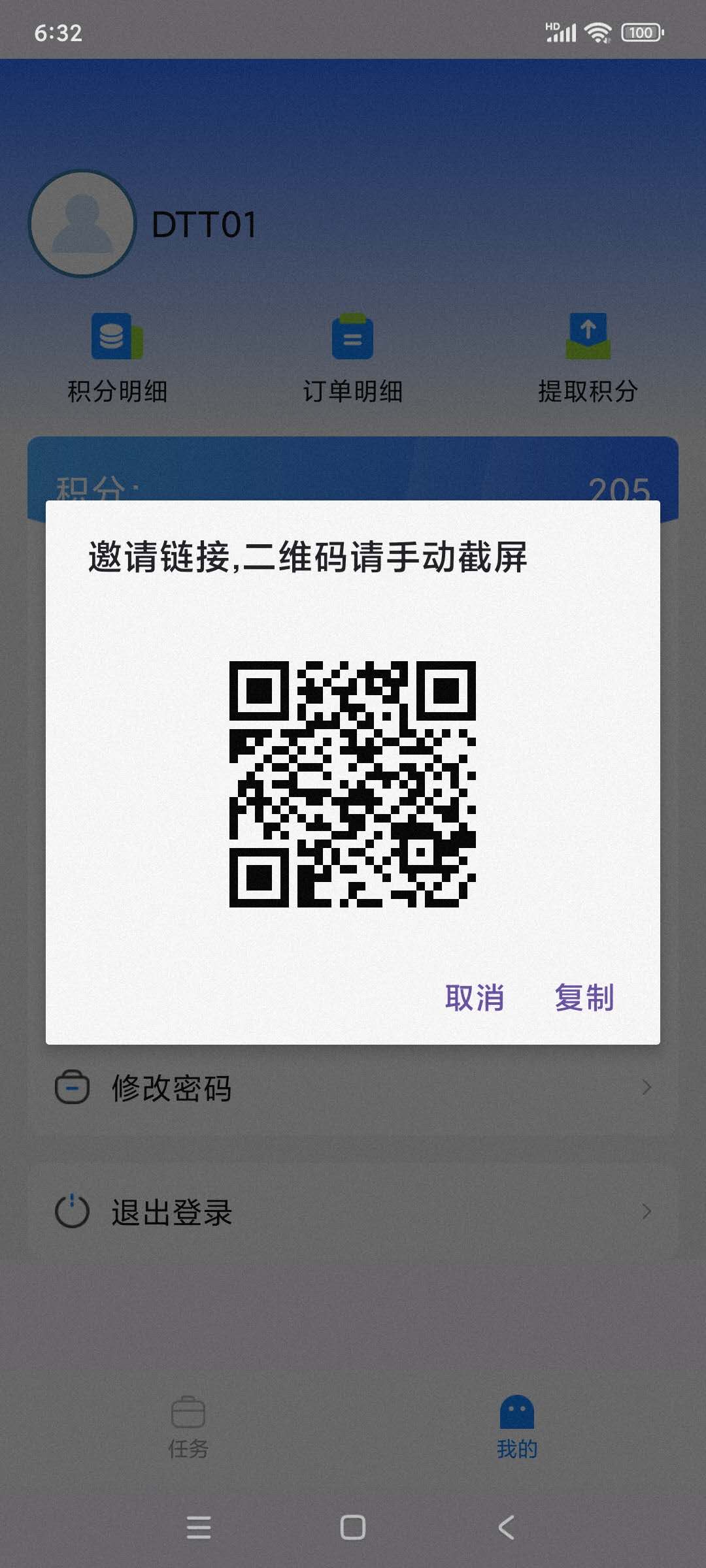Tap the battery indicator in status bar

642,31
